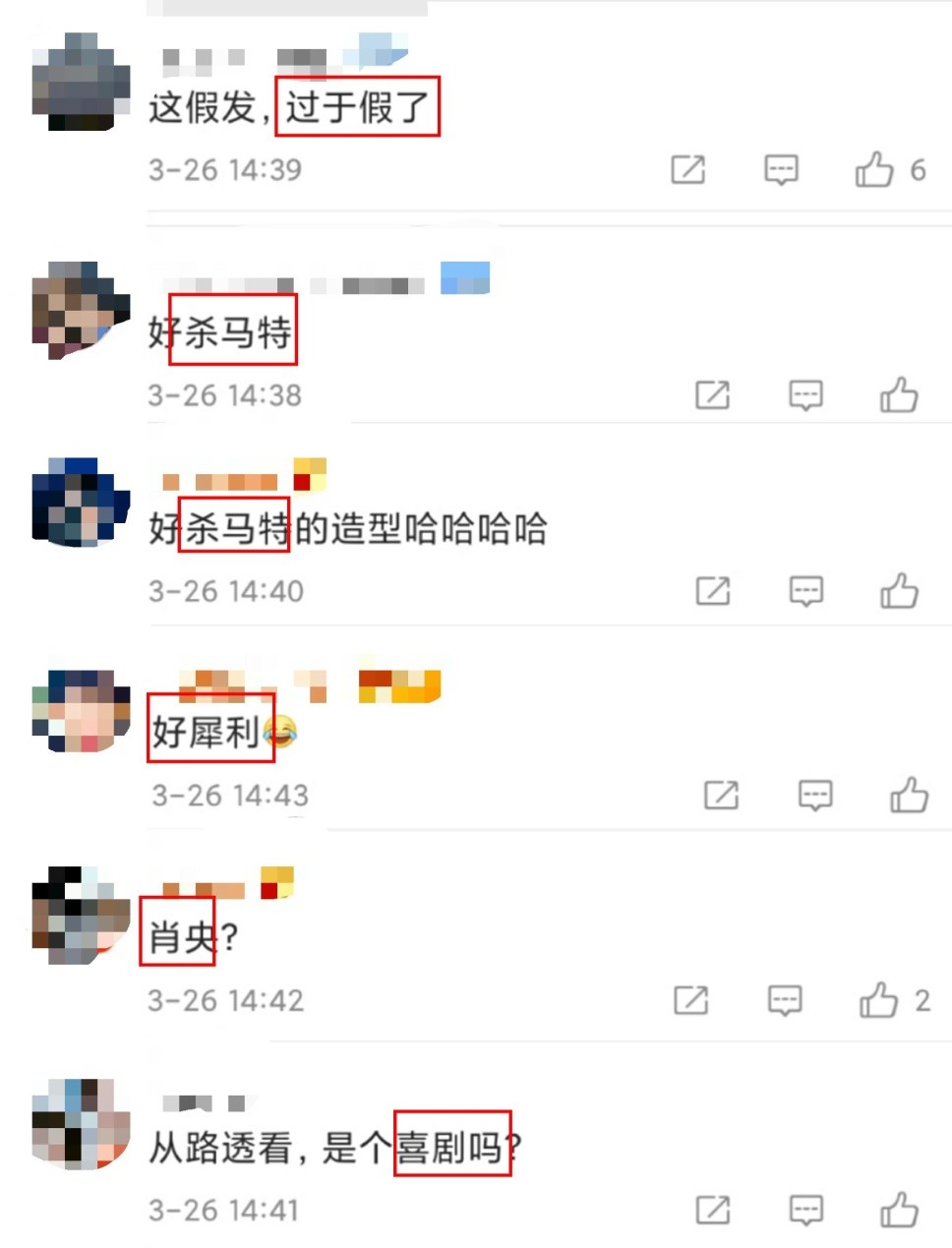
Task: Like the comment "这假发,过于假了"
Action: click(874, 170)
